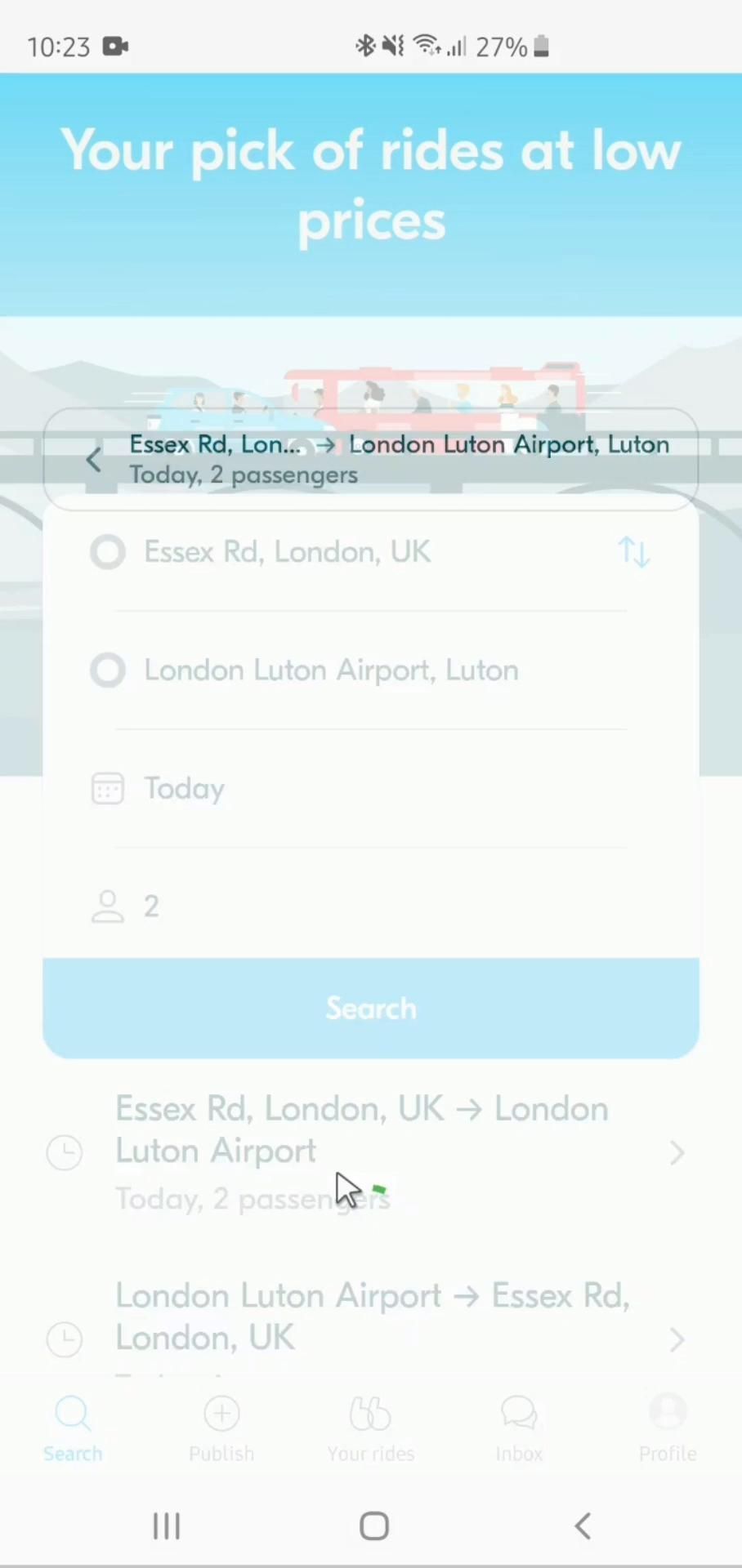This screenshot has width=742, height=1568.
Task: Open the Inbox tab
Action: (519, 1429)
